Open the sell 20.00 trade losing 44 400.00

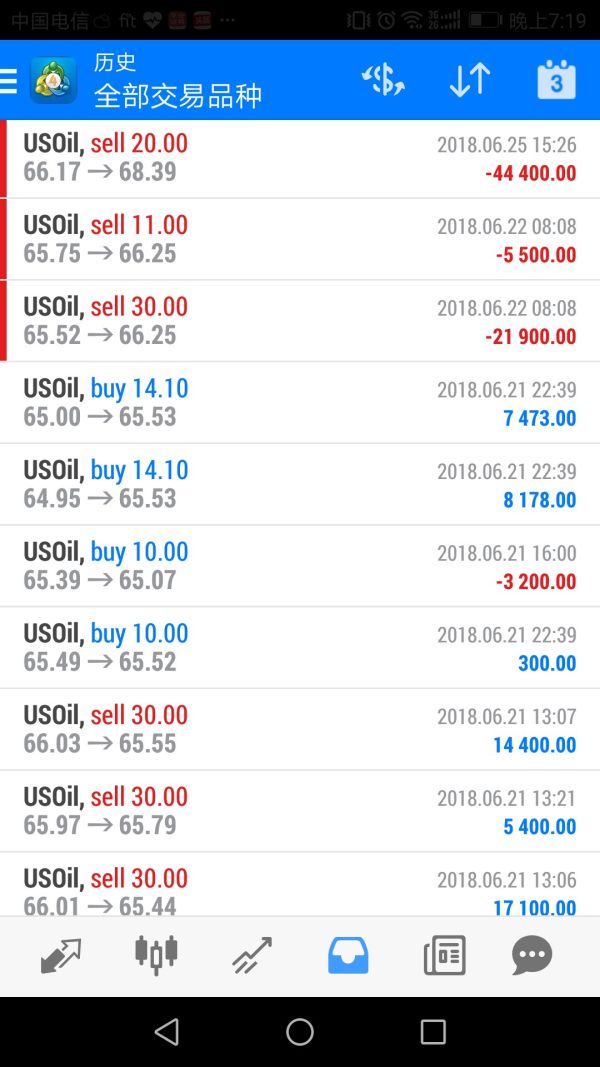point(300,158)
